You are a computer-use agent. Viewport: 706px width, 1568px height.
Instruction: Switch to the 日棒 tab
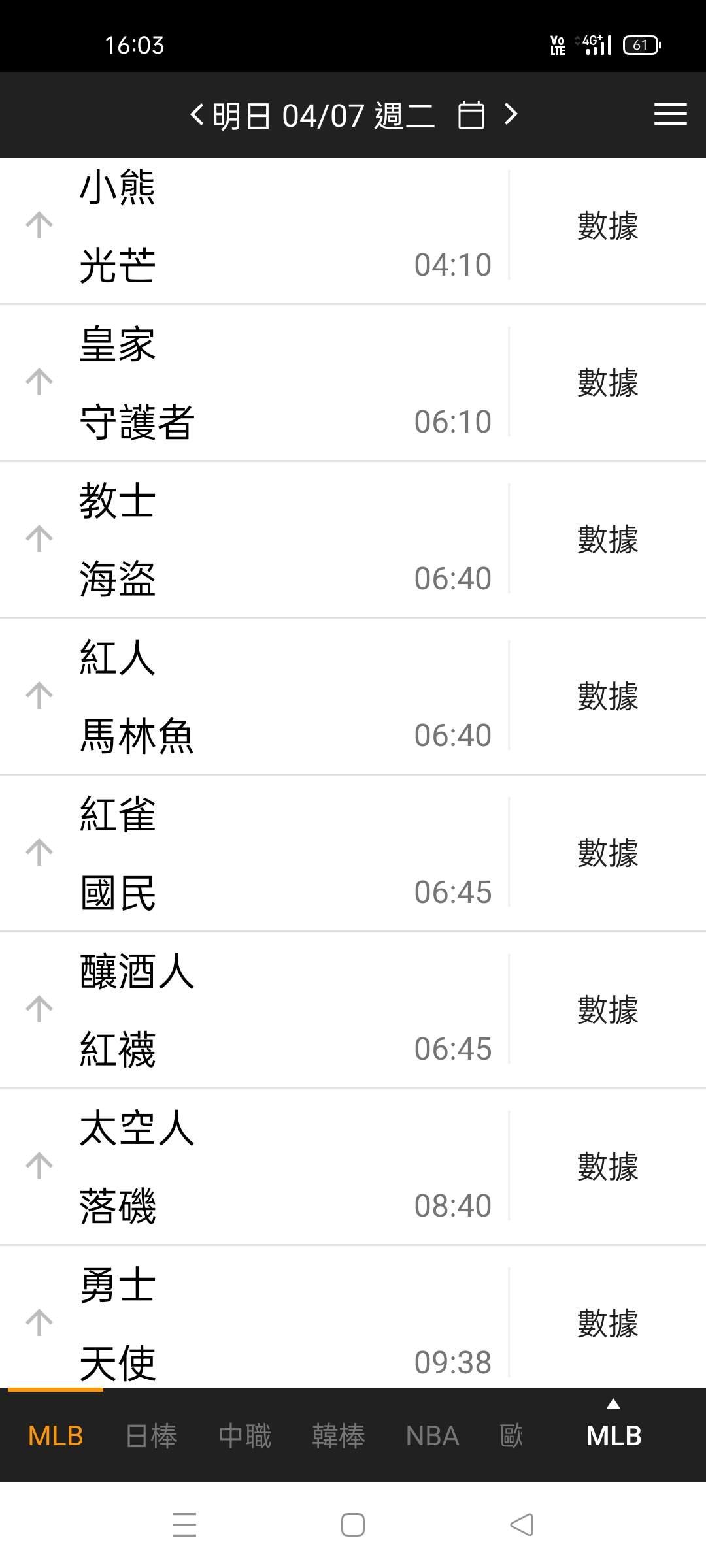[151, 1436]
